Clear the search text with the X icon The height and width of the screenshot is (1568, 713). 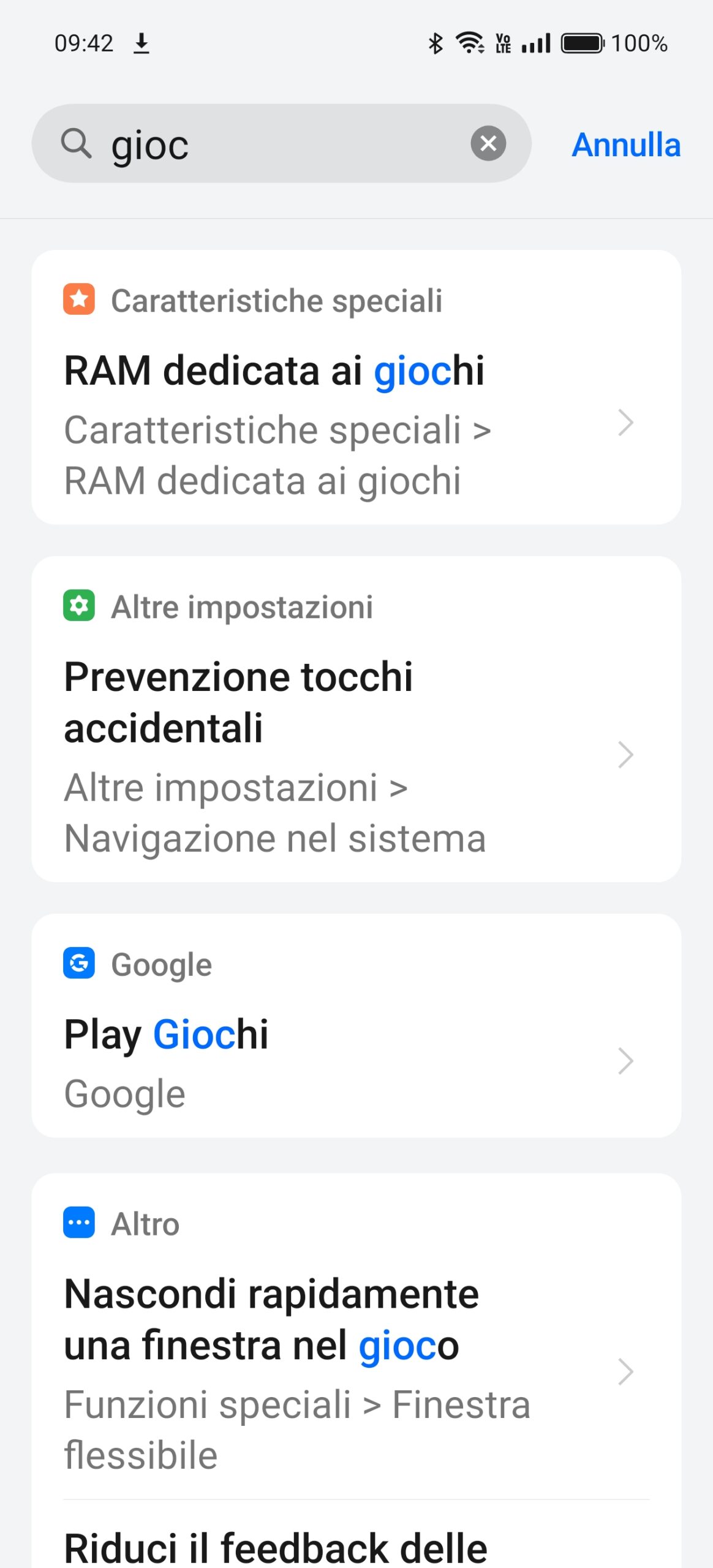coord(488,143)
